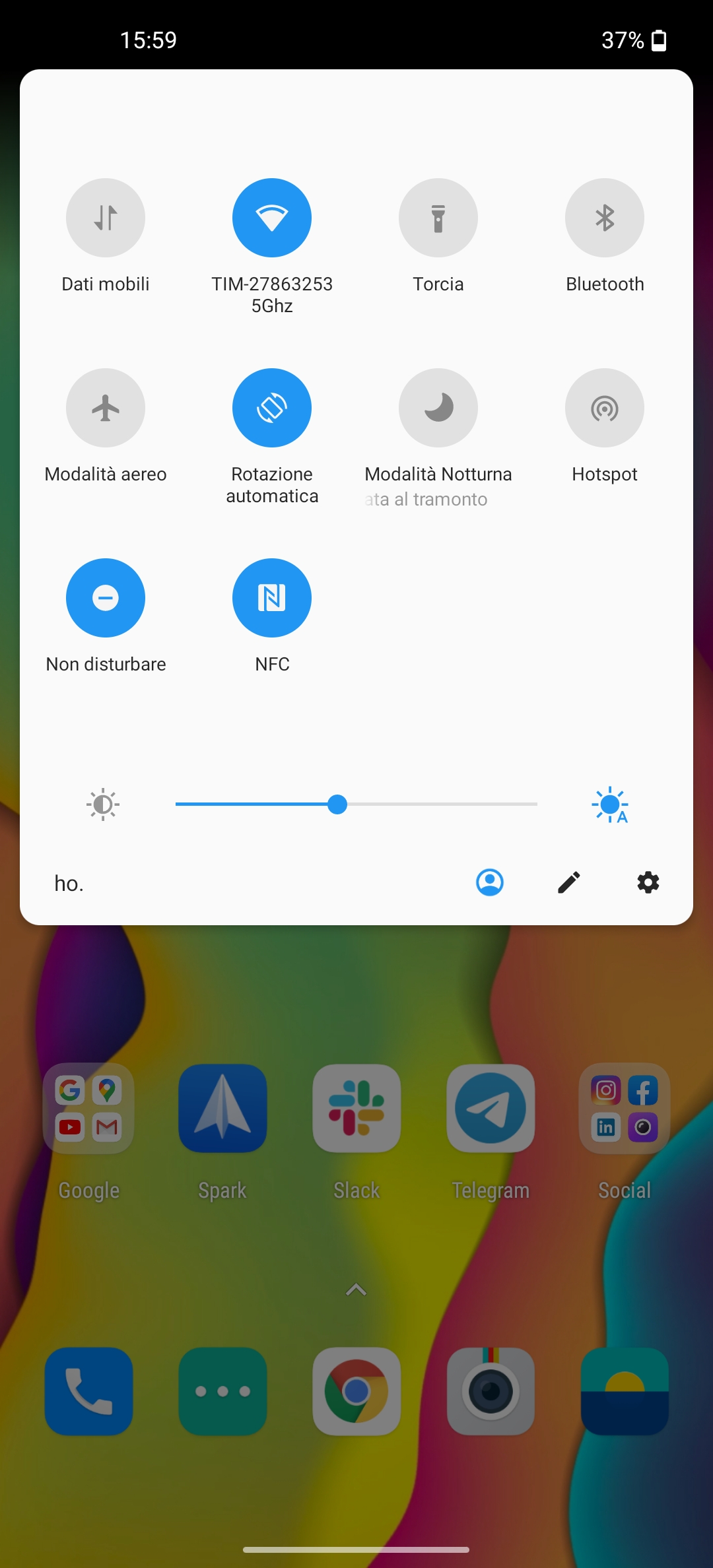Image resolution: width=713 pixels, height=1568 pixels.
Task: Open the user profile switcher
Action: coord(490,882)
